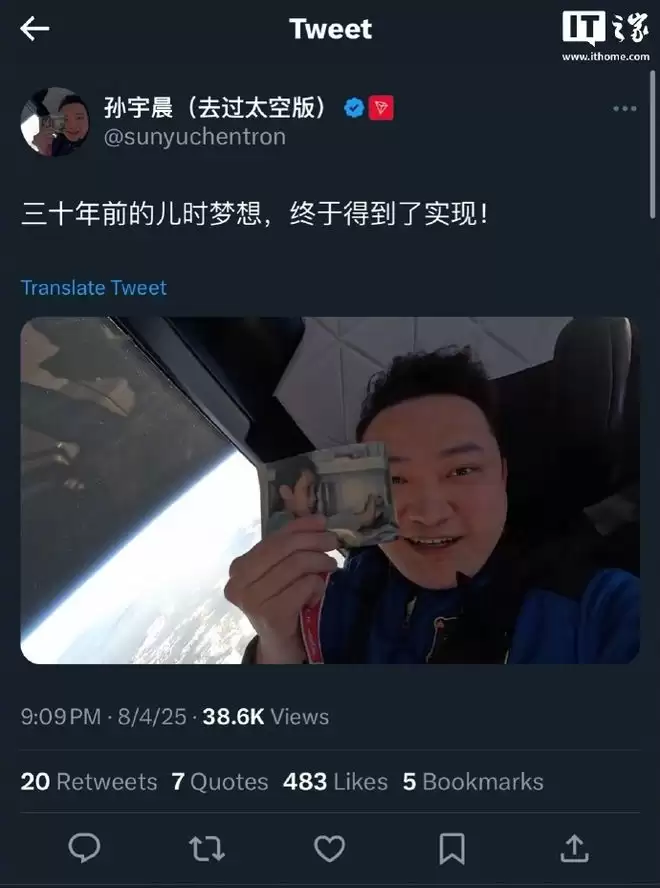Screen dimensions: 660x888
Task: Bookmark this tweet
Action: pos(452,848)
